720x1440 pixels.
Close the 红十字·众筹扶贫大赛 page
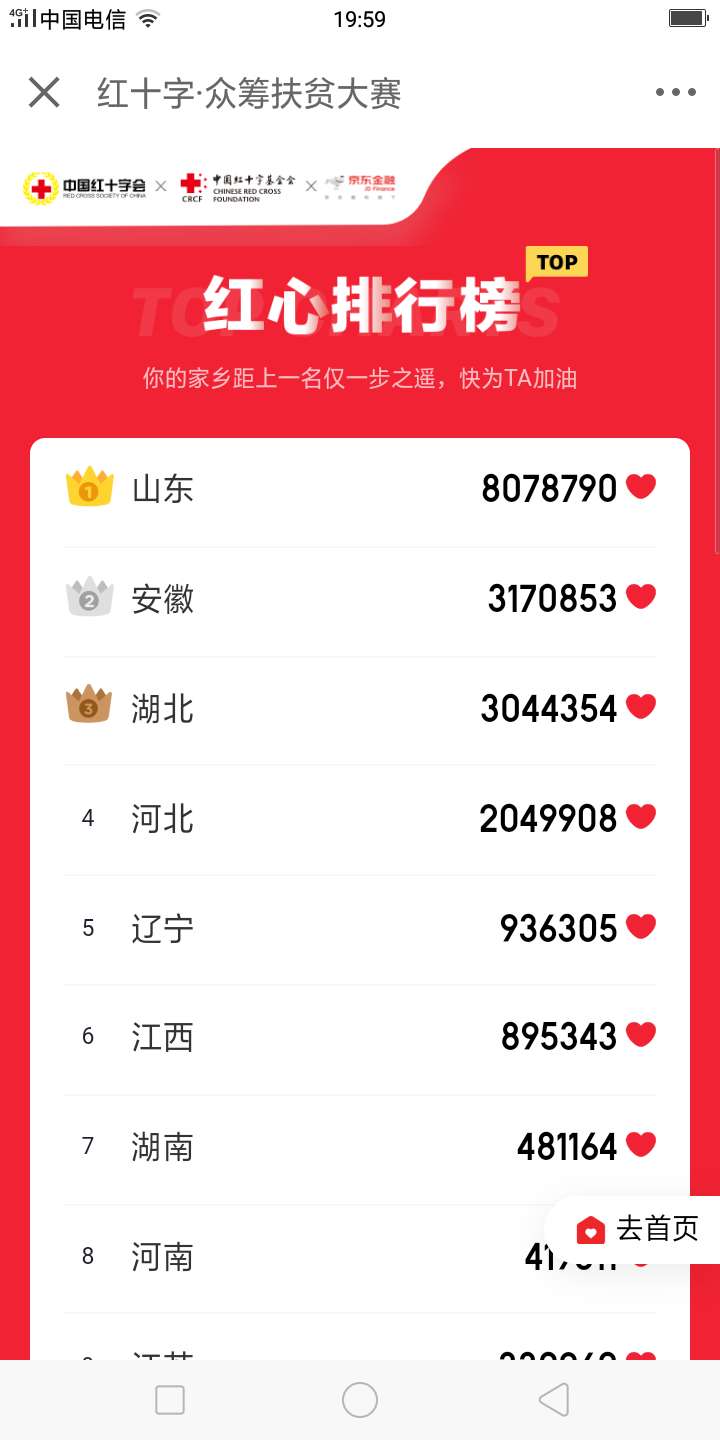pyautogui.click(x=44, y=93)
